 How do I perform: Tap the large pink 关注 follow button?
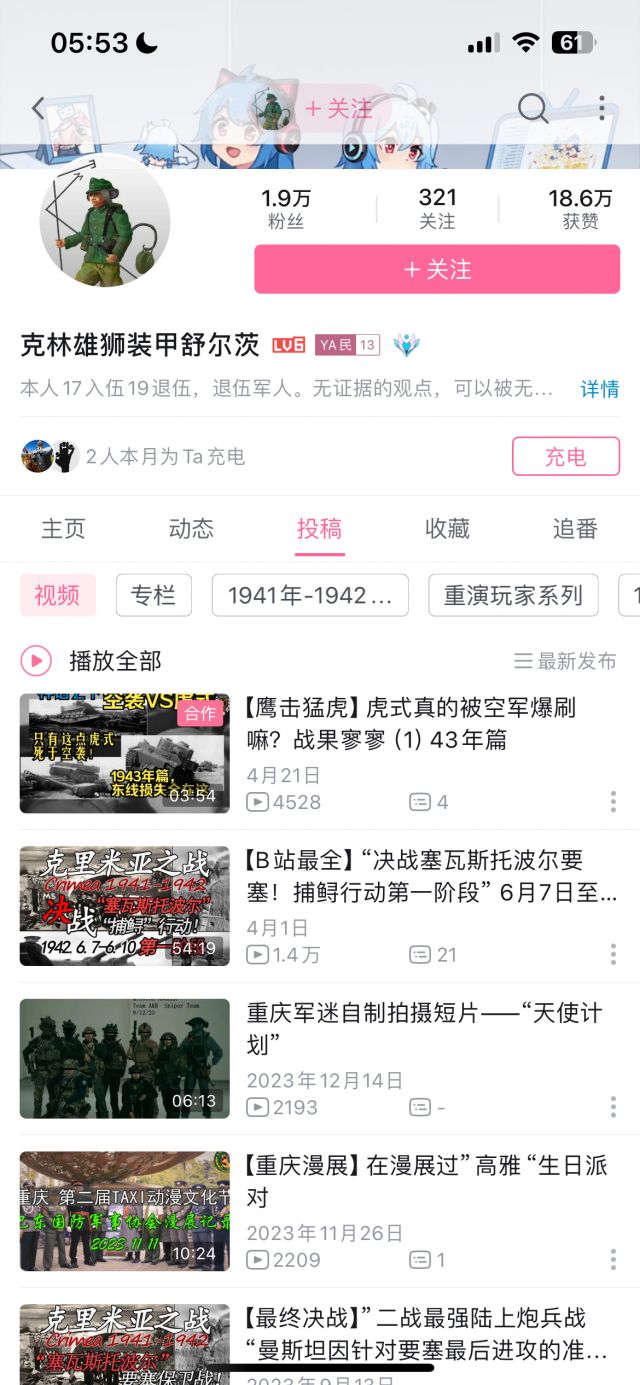pos(437,269)
